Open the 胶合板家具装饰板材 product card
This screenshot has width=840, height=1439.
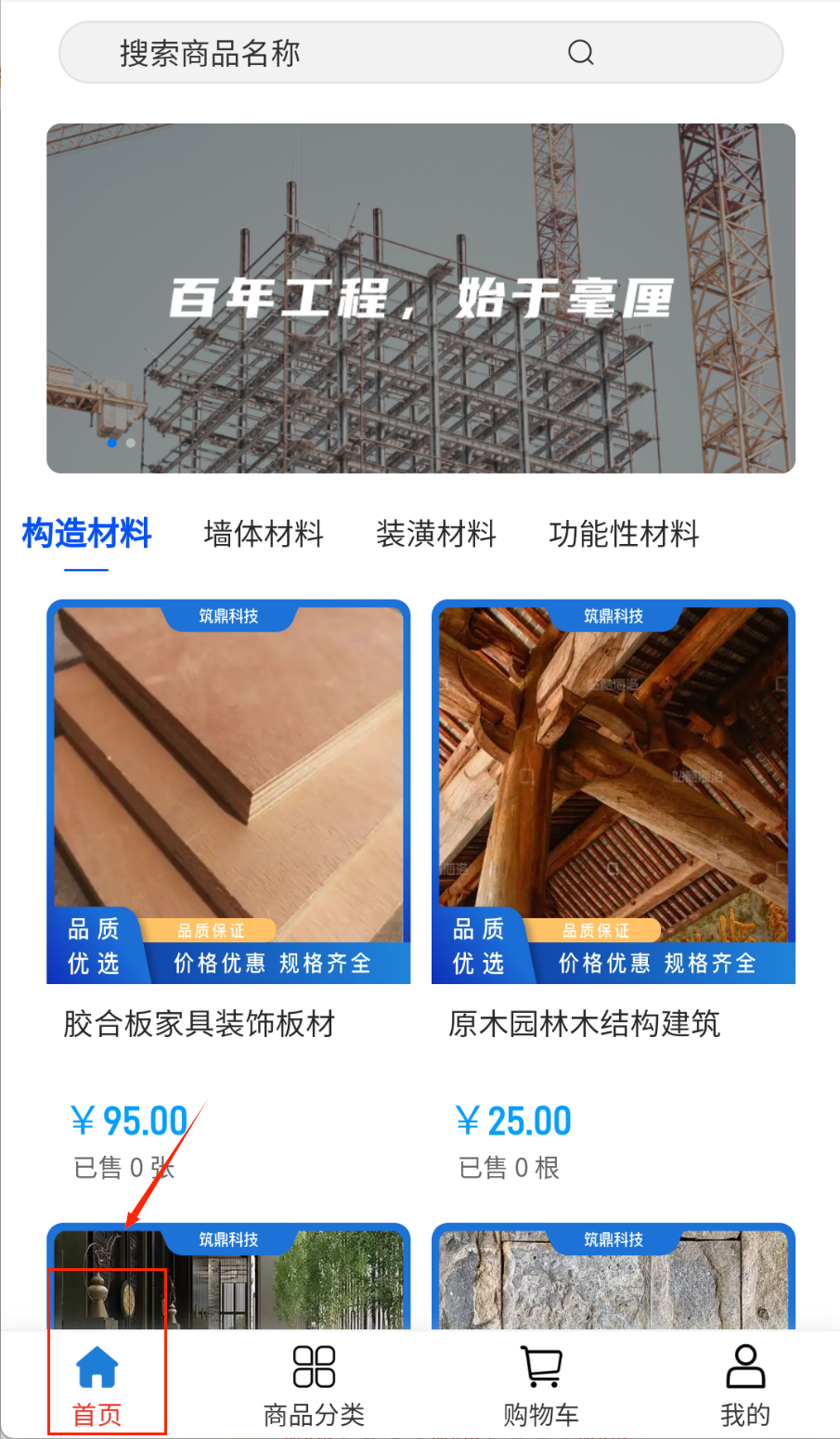point(228,836)
